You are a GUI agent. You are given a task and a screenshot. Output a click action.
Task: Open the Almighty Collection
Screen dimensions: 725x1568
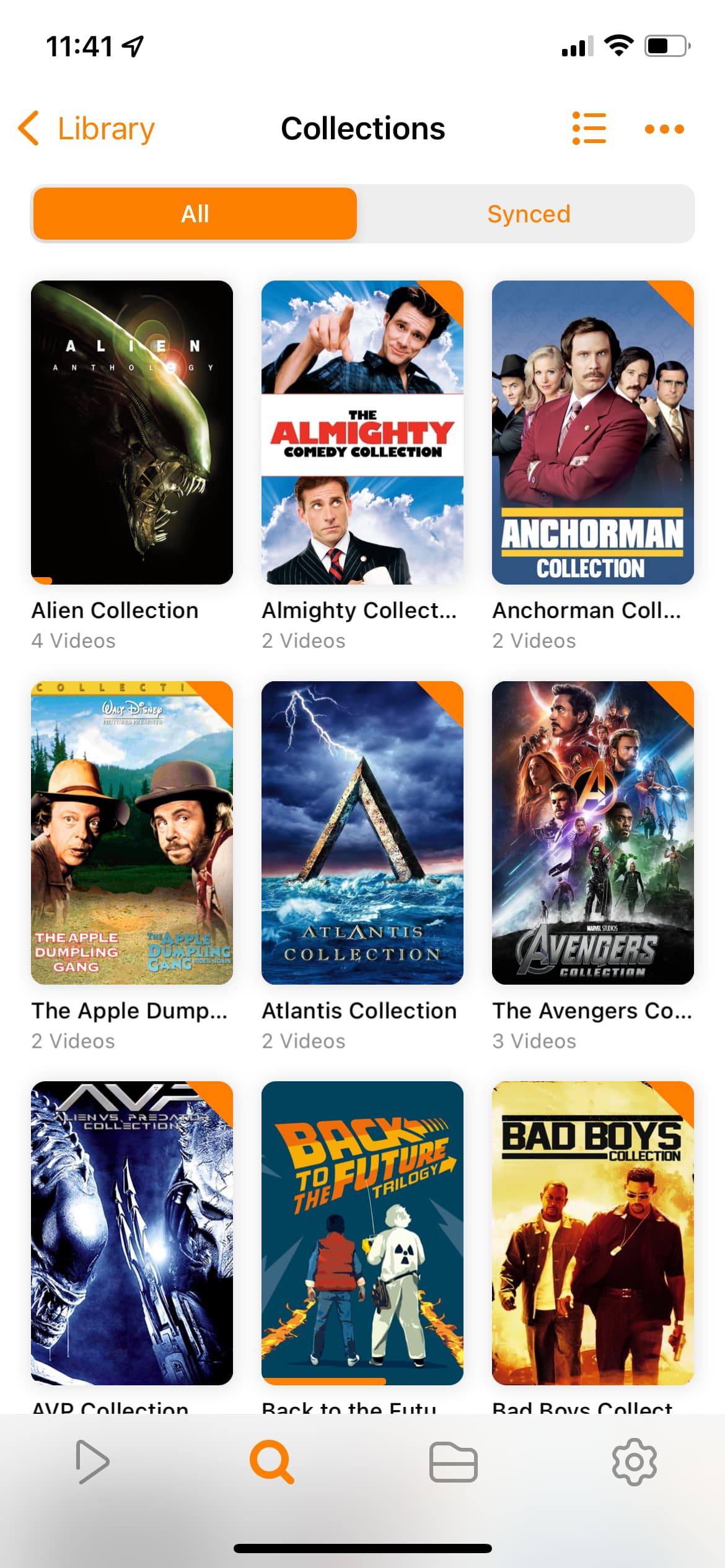tap(362, 432)
